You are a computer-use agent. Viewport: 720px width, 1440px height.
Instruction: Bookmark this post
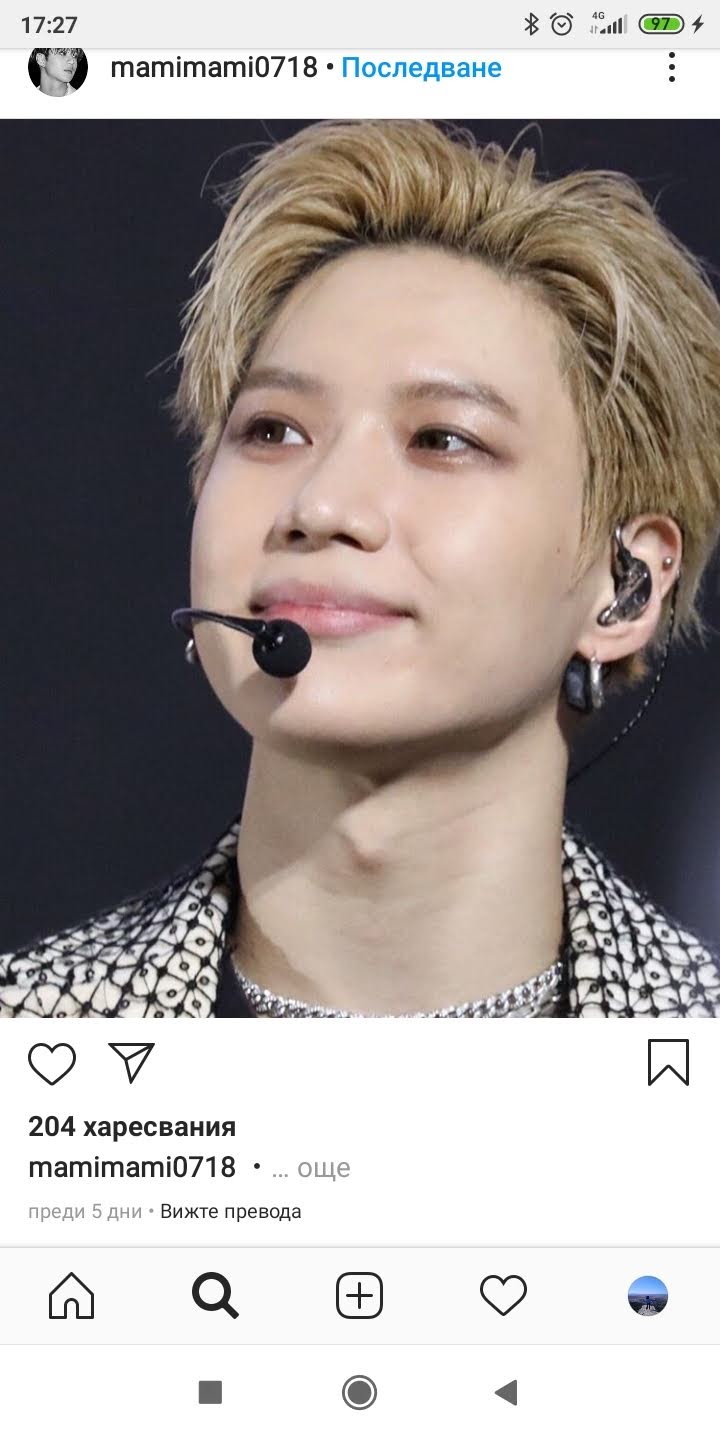[668, 1062]
